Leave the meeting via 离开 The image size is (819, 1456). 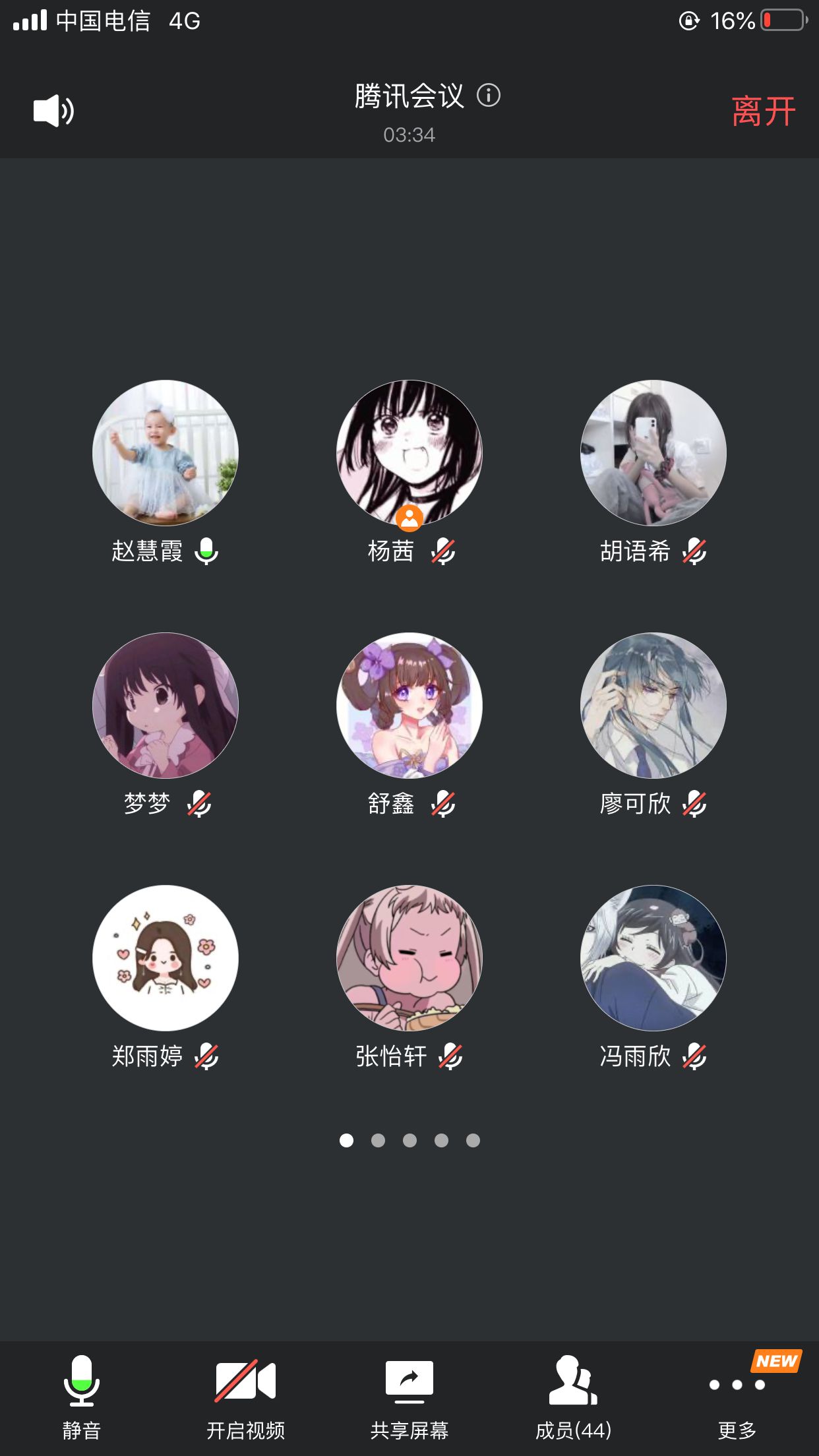[x=763, y=111]
